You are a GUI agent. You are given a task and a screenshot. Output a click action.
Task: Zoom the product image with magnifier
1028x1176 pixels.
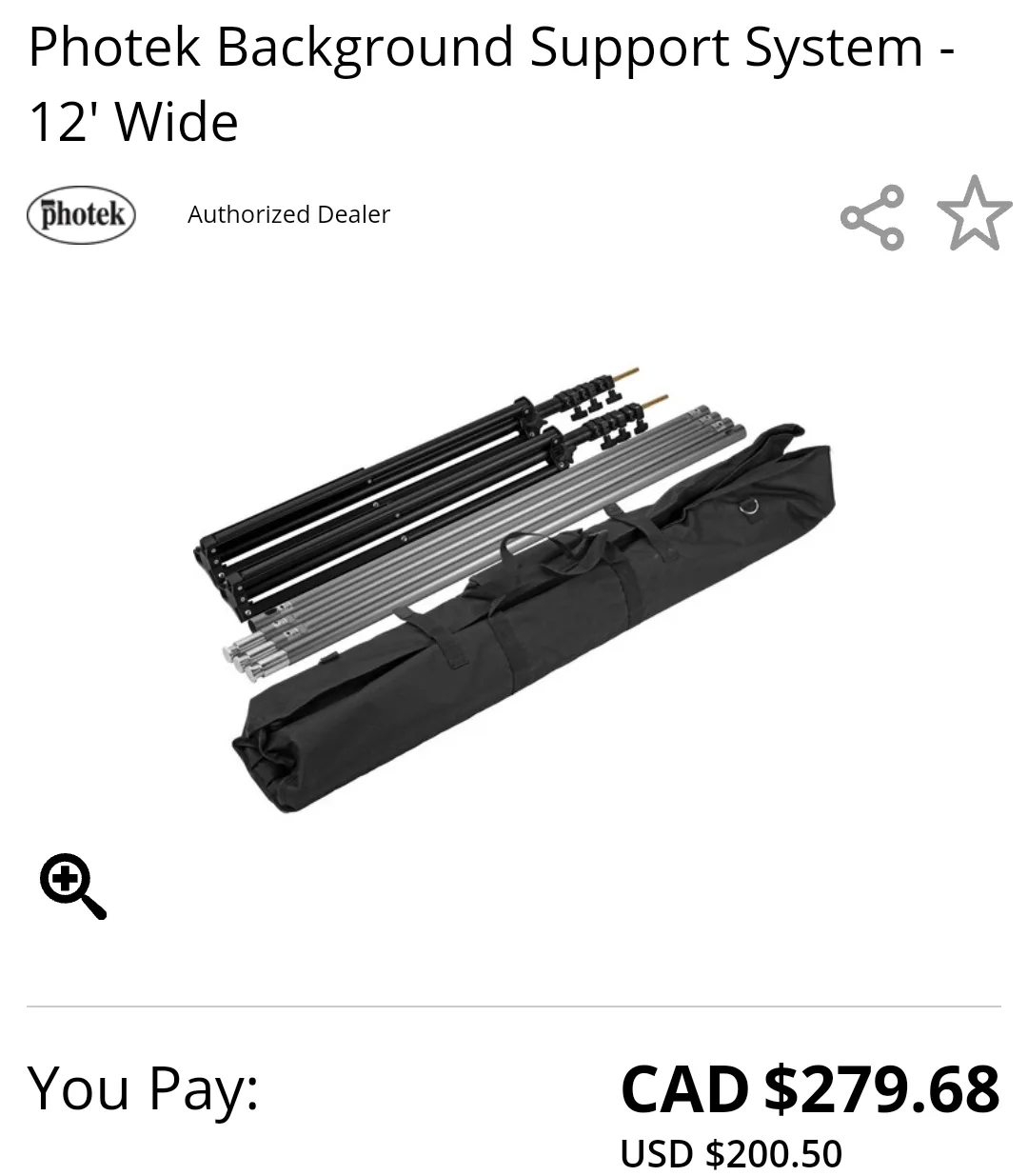click(x=73, y=887)
